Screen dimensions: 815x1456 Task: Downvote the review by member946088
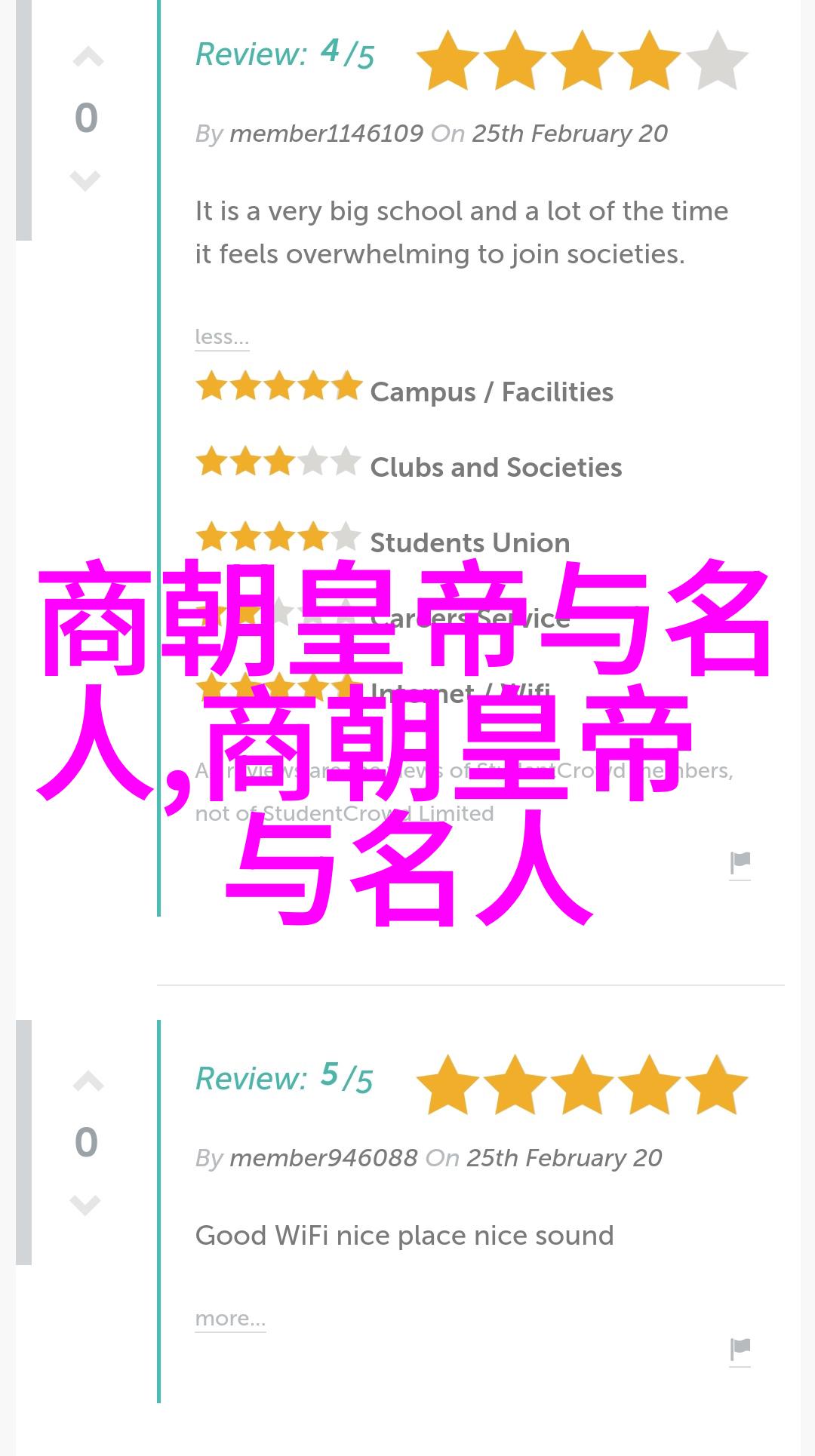coord(85,1205)
